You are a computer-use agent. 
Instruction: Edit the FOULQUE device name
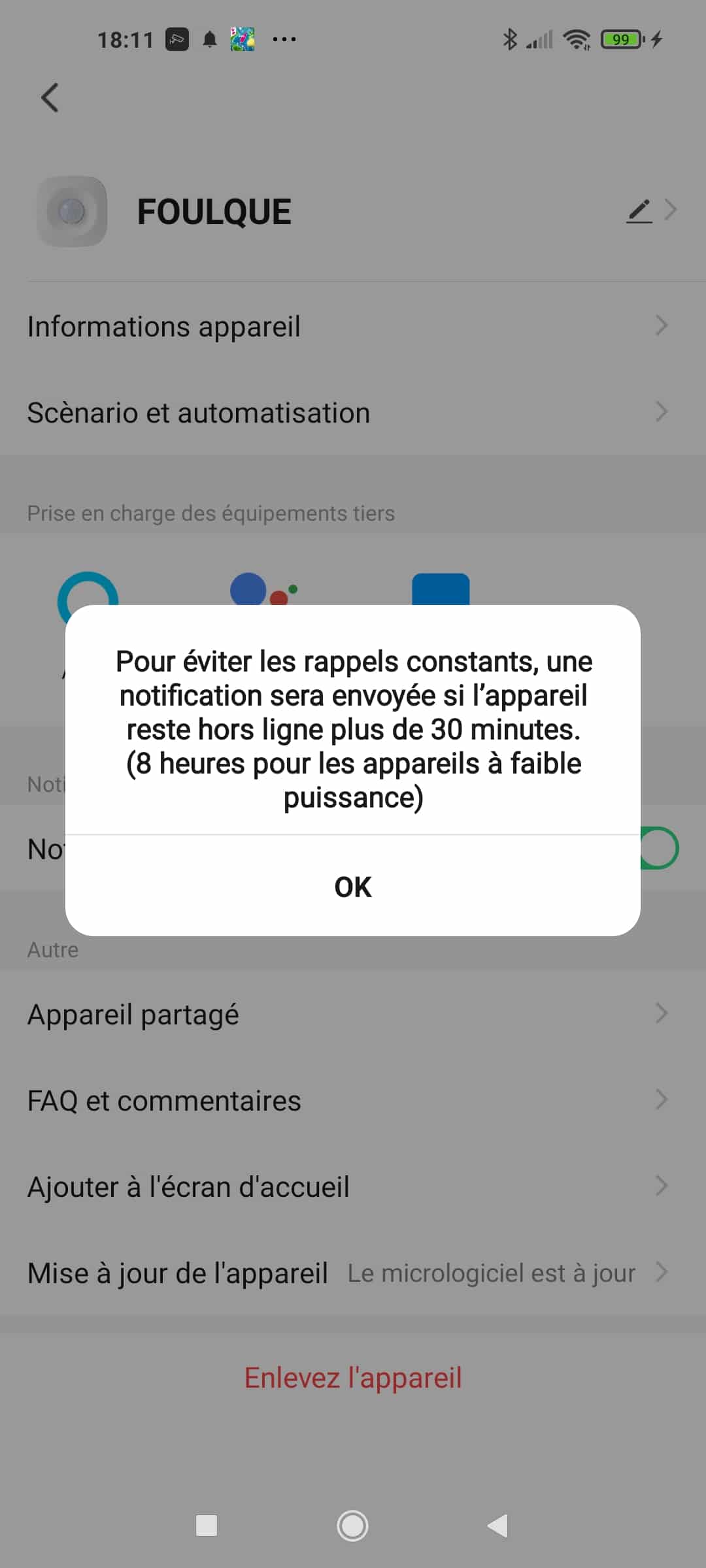(x=639, y=211)
